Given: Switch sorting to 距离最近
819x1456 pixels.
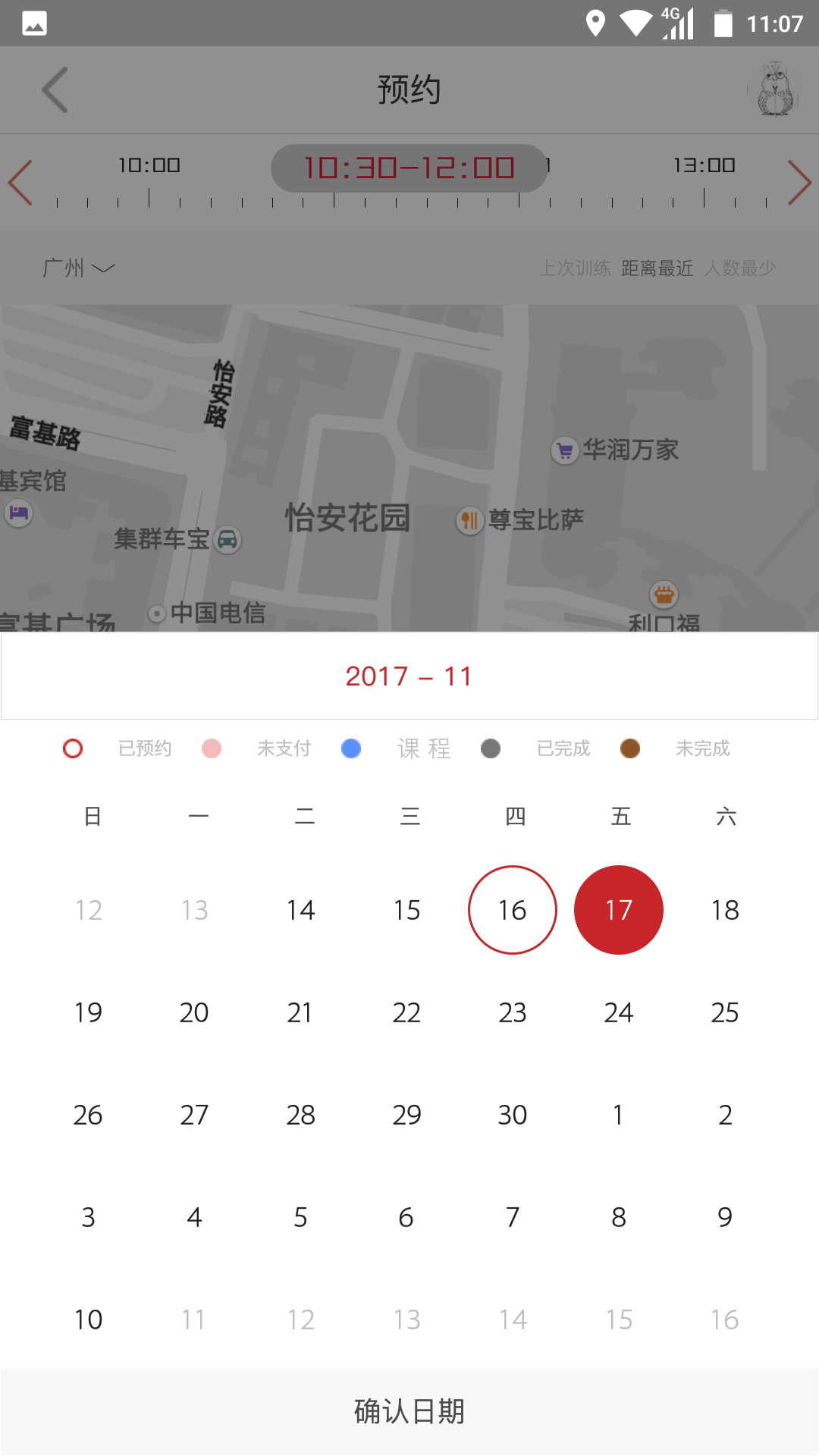Looking at the screenshot, I should tap(655, 268).
